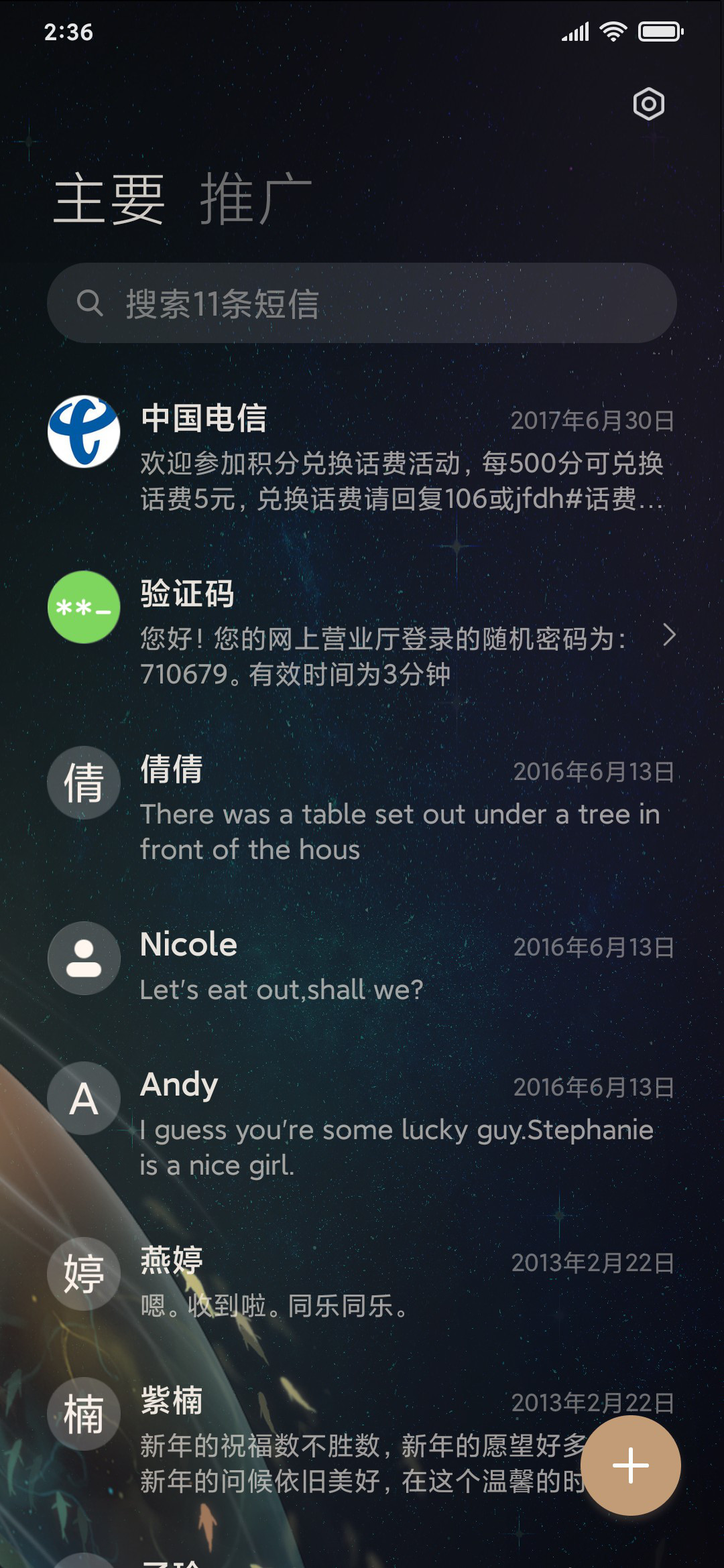Viewport: 724px width, 1568px height.
Task: Open Nicole's message thread
Action: (362, 966)
